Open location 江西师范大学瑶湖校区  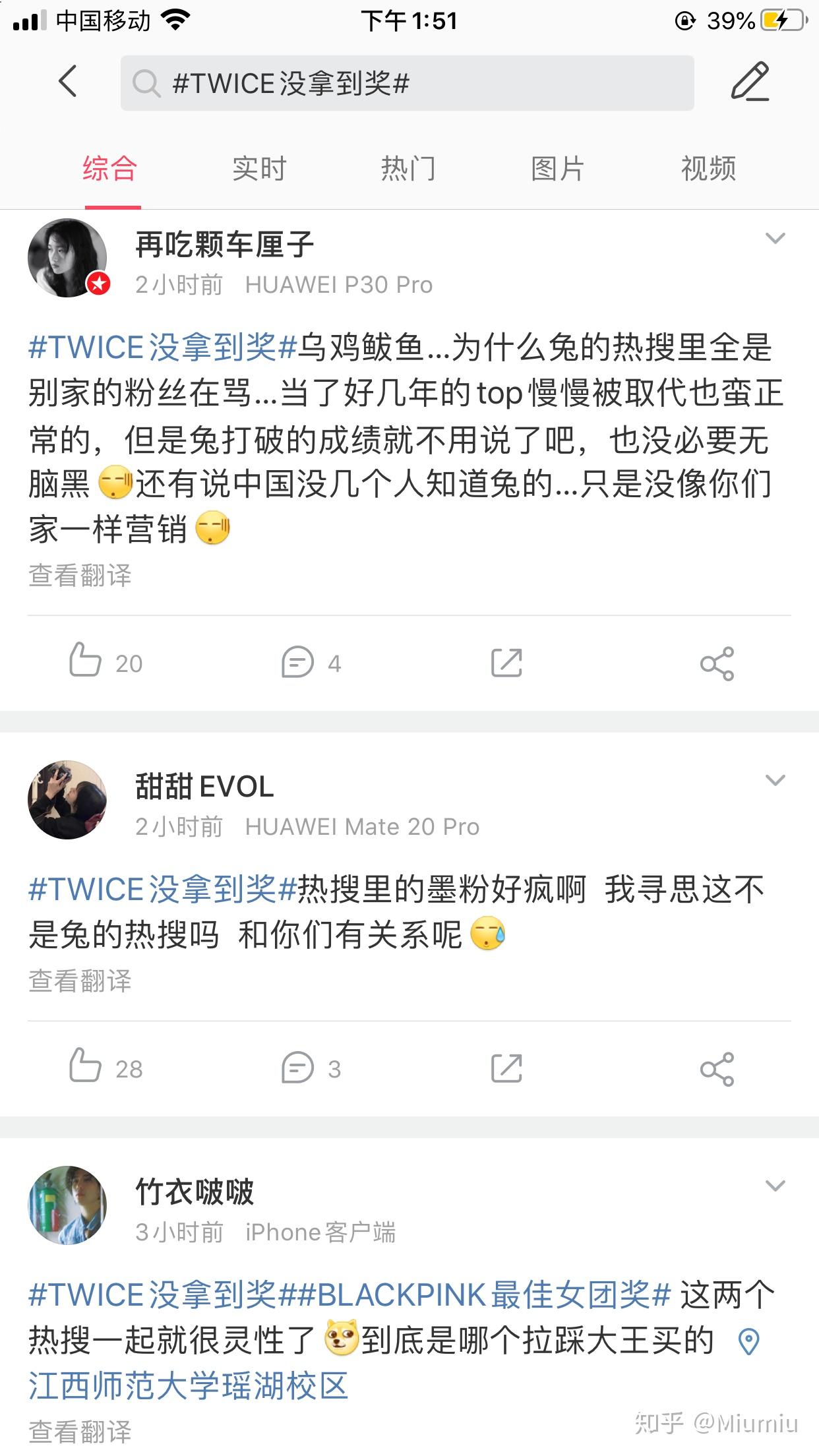click(x=188, y=1385)
